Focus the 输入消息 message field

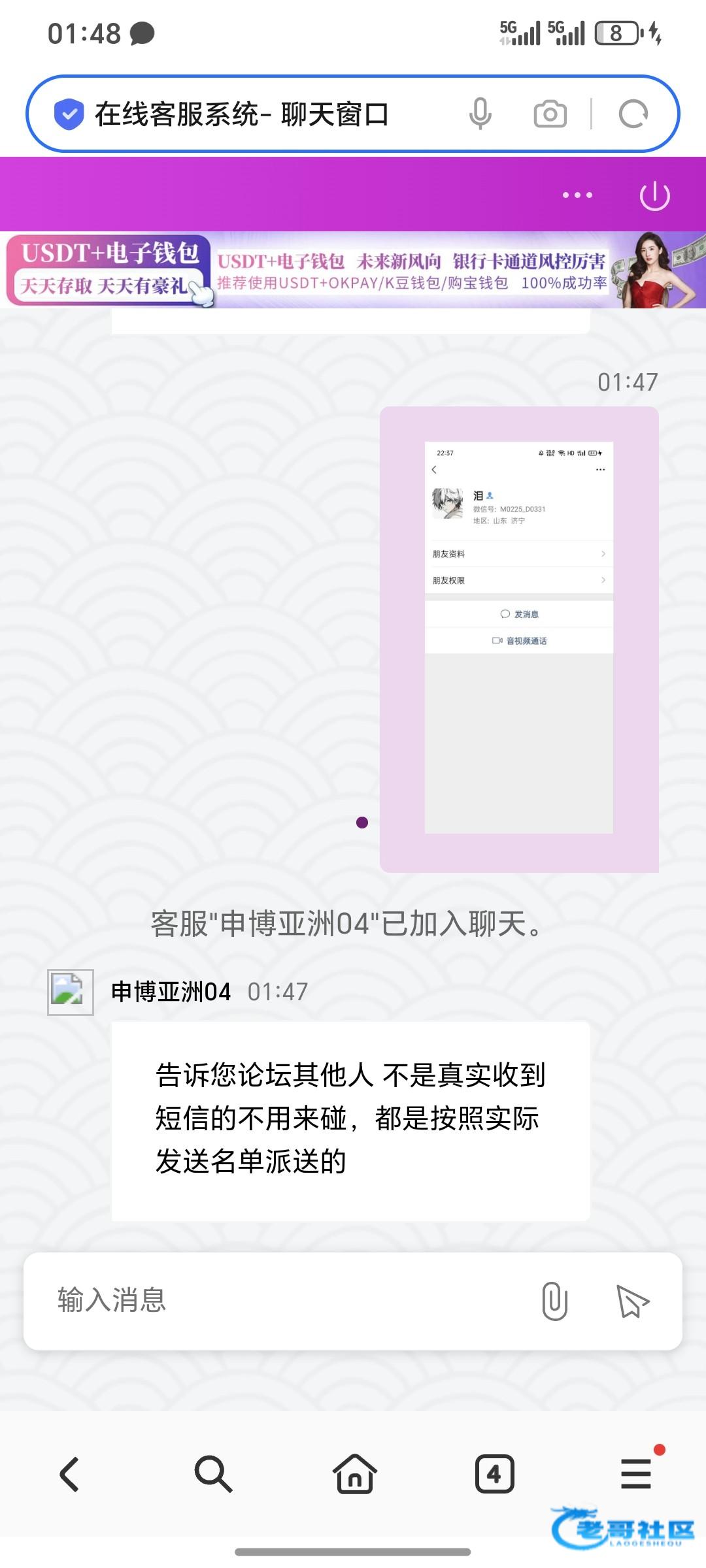tap(281, 1300)
